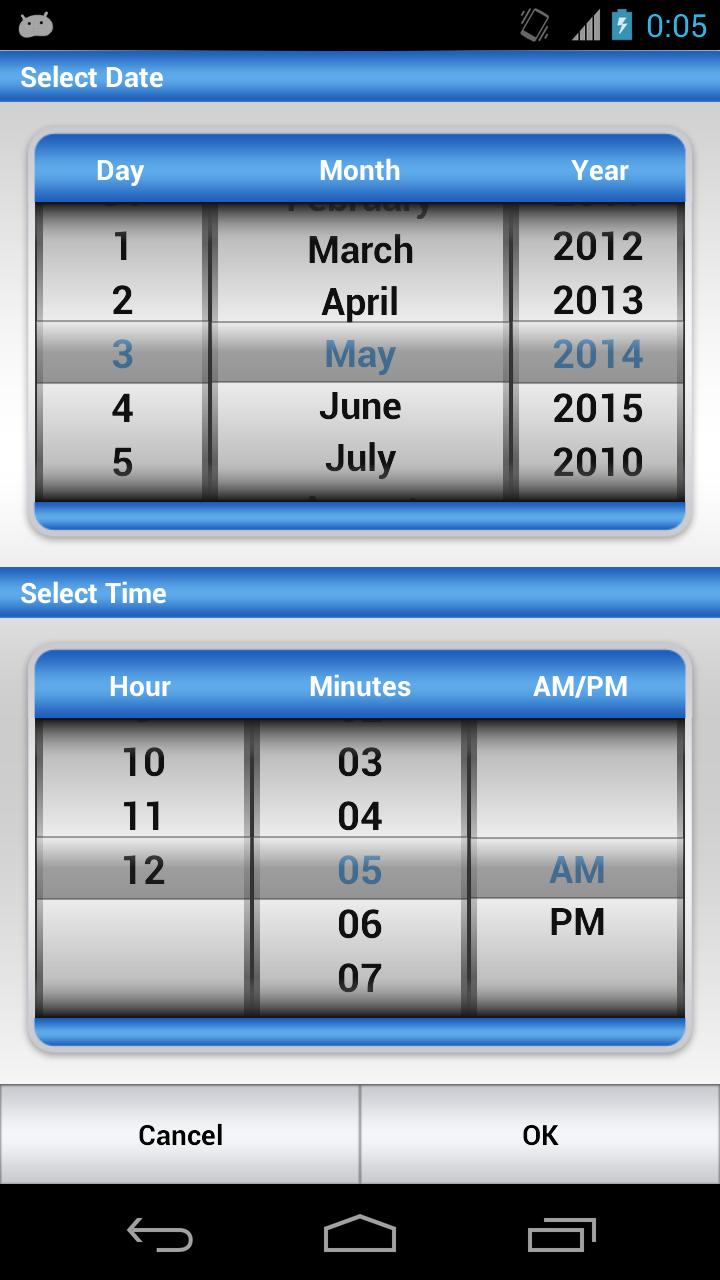Viewport: 720px width, 1280px height.
Task: Choose hour 10 from the Hour wheel
Action: click(141, 762)
